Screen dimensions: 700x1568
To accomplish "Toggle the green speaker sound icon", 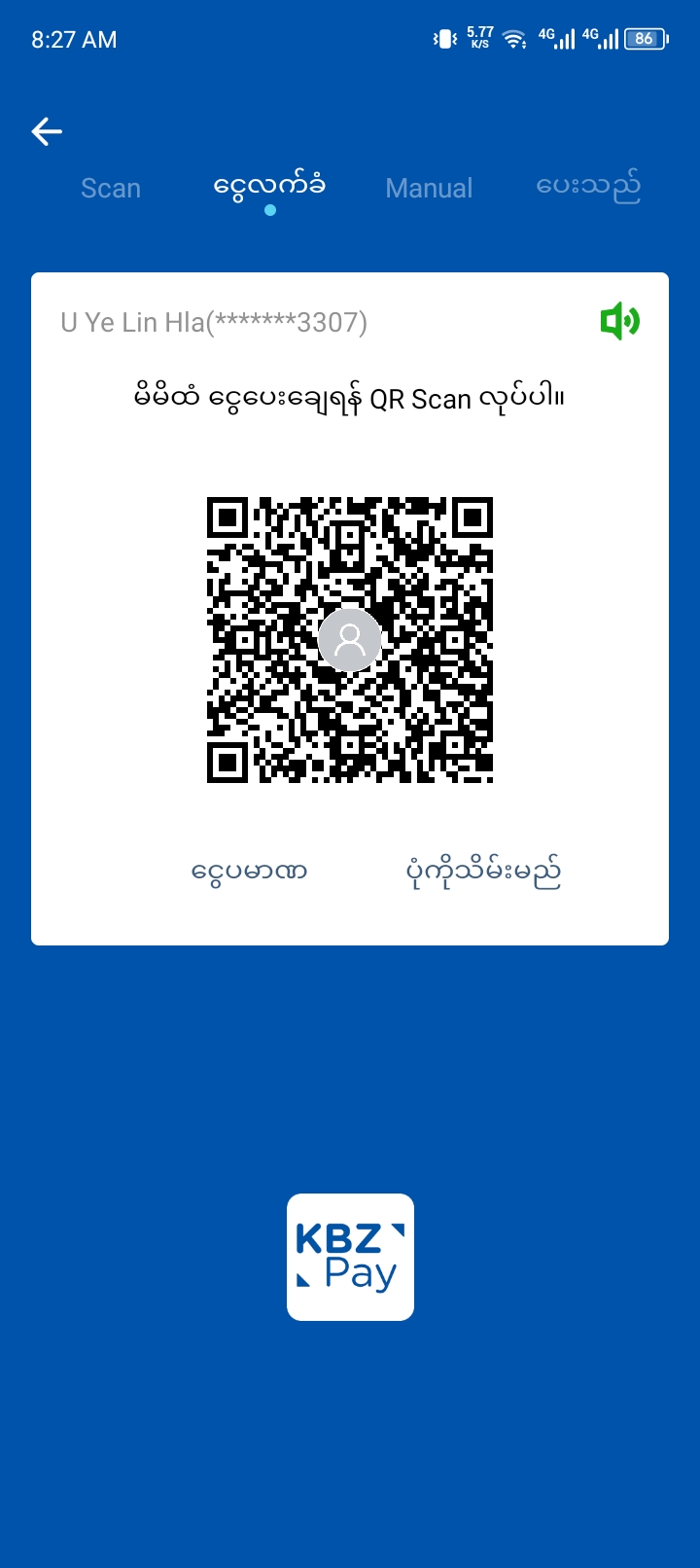I will (619, 321).
